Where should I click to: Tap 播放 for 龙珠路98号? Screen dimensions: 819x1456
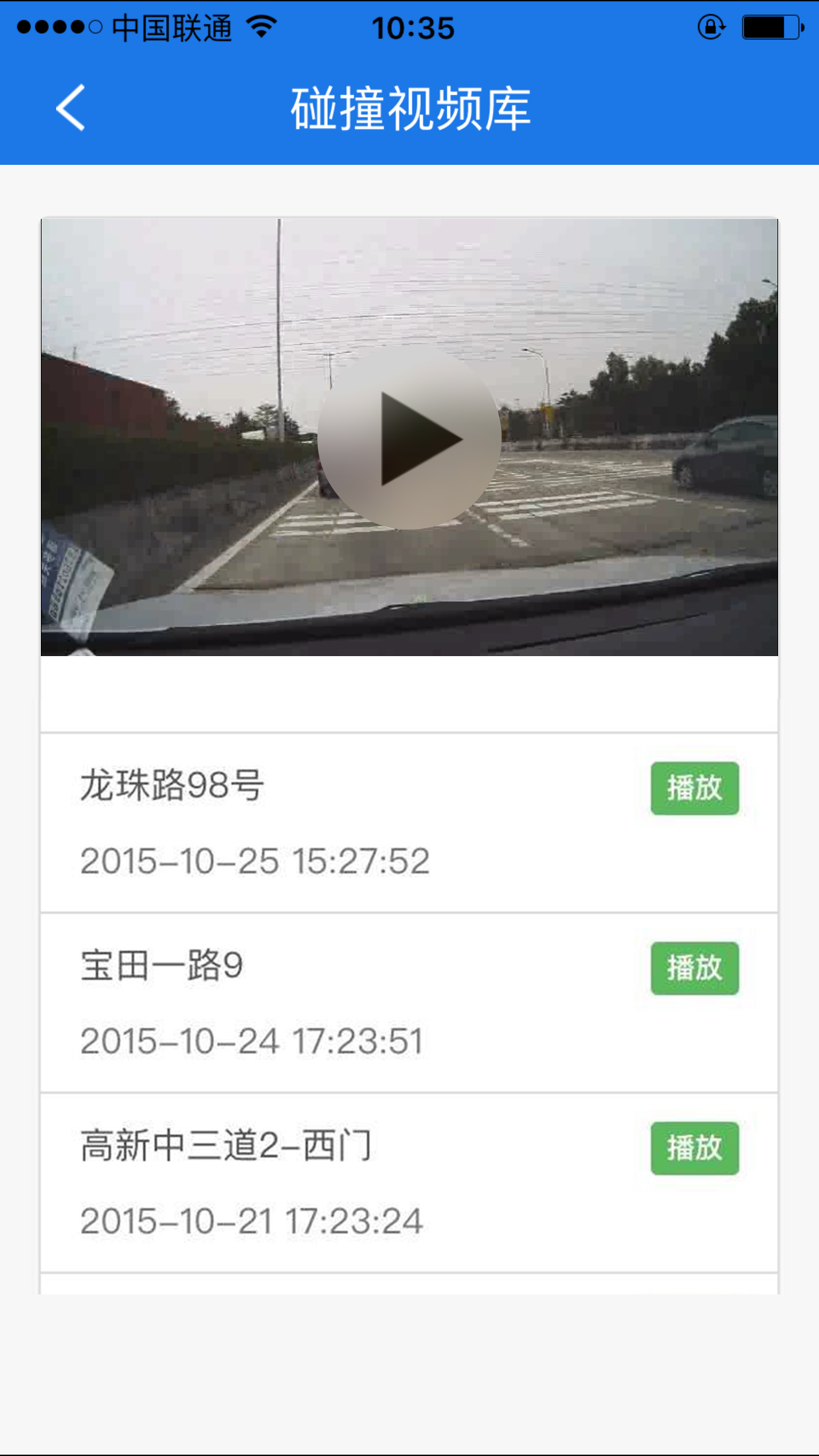click(x=694, y=788)
